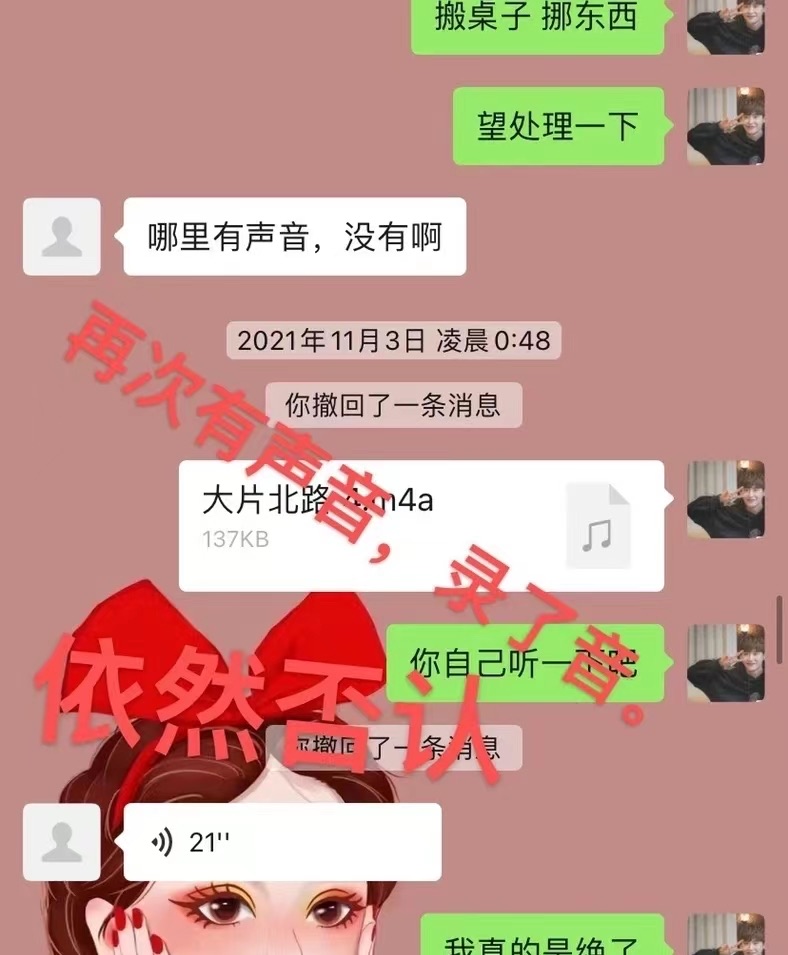The image size is (788, 955).
Task: Play the 21-second voice message
Action: (281, 842)
